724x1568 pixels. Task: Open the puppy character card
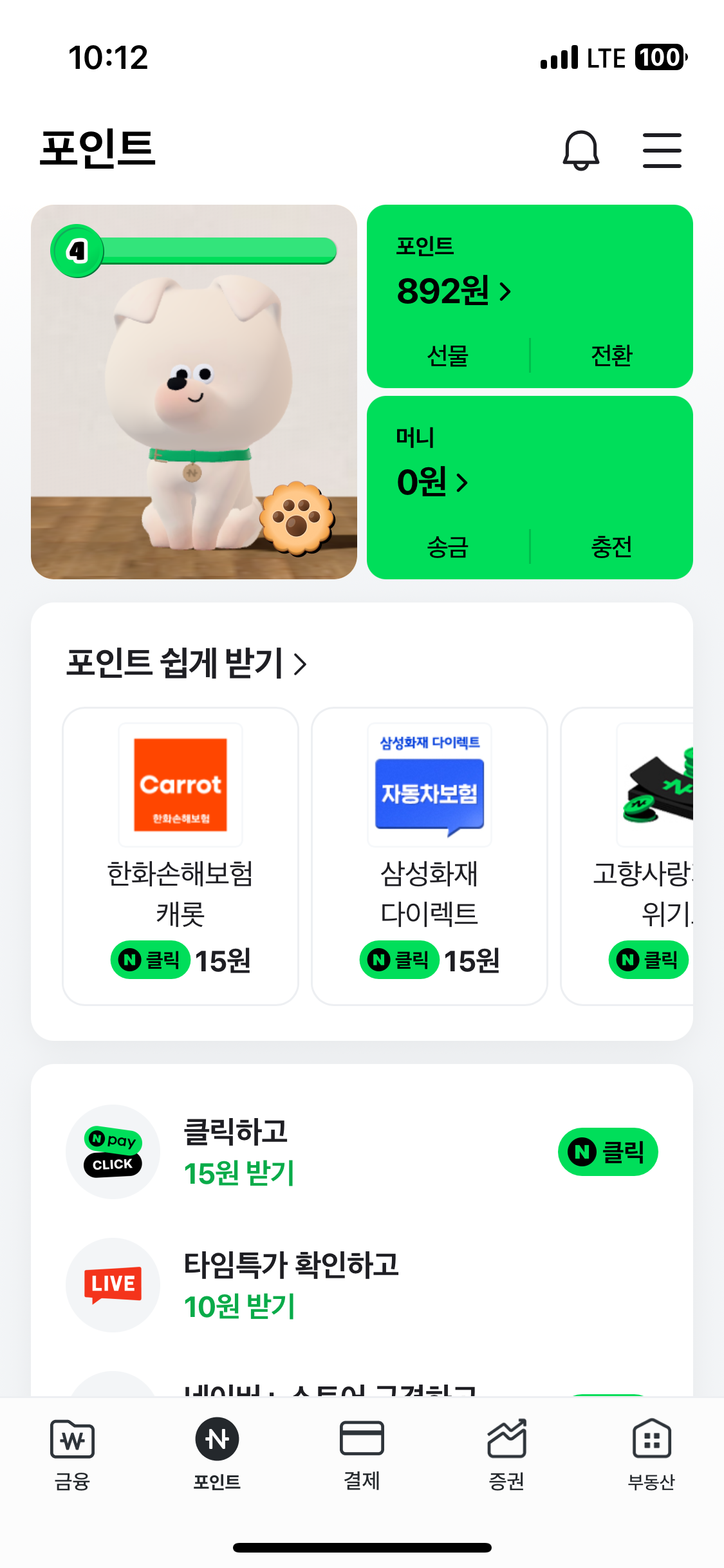coord(193,386)
